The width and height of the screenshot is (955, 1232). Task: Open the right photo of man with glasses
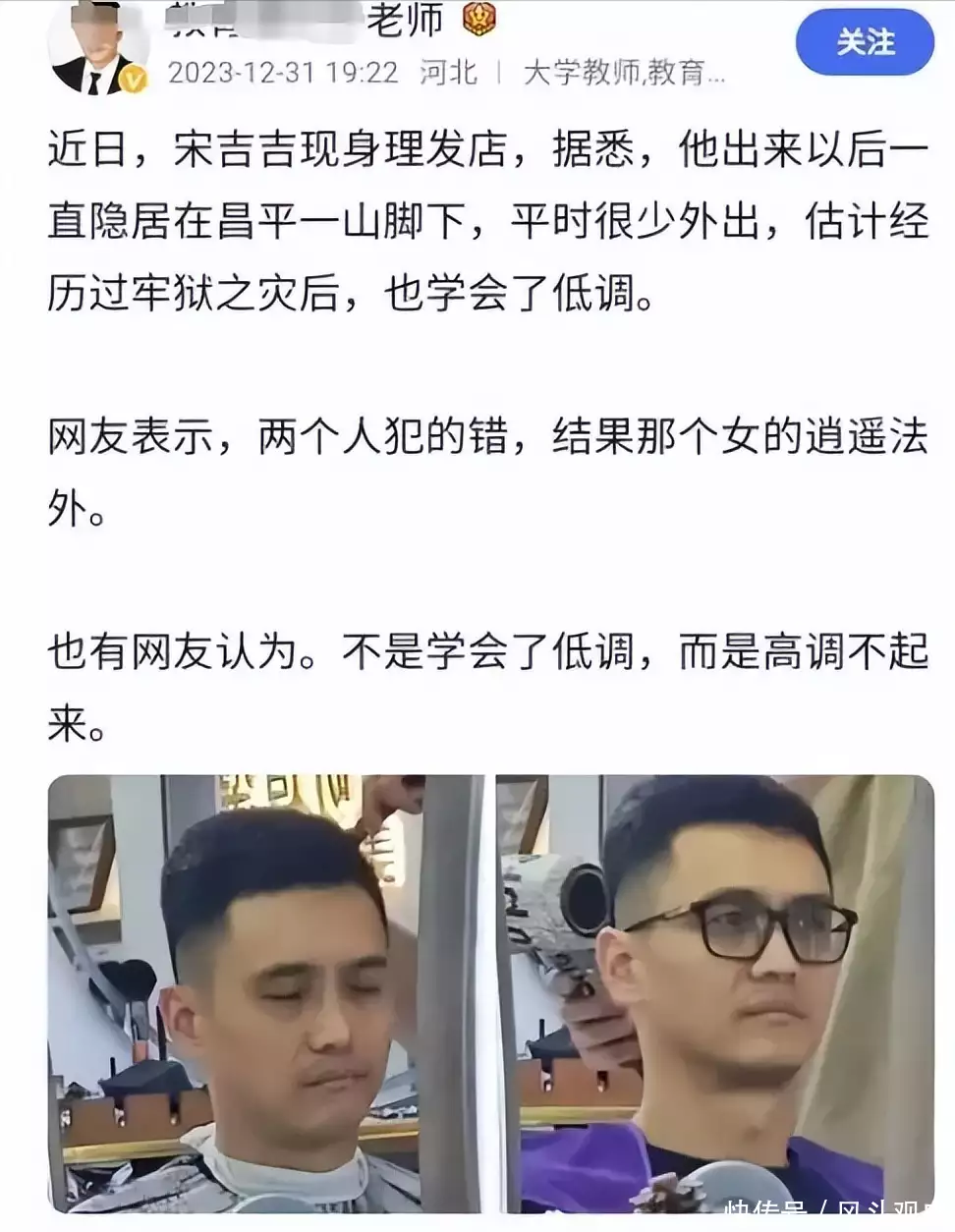[714, 992]
